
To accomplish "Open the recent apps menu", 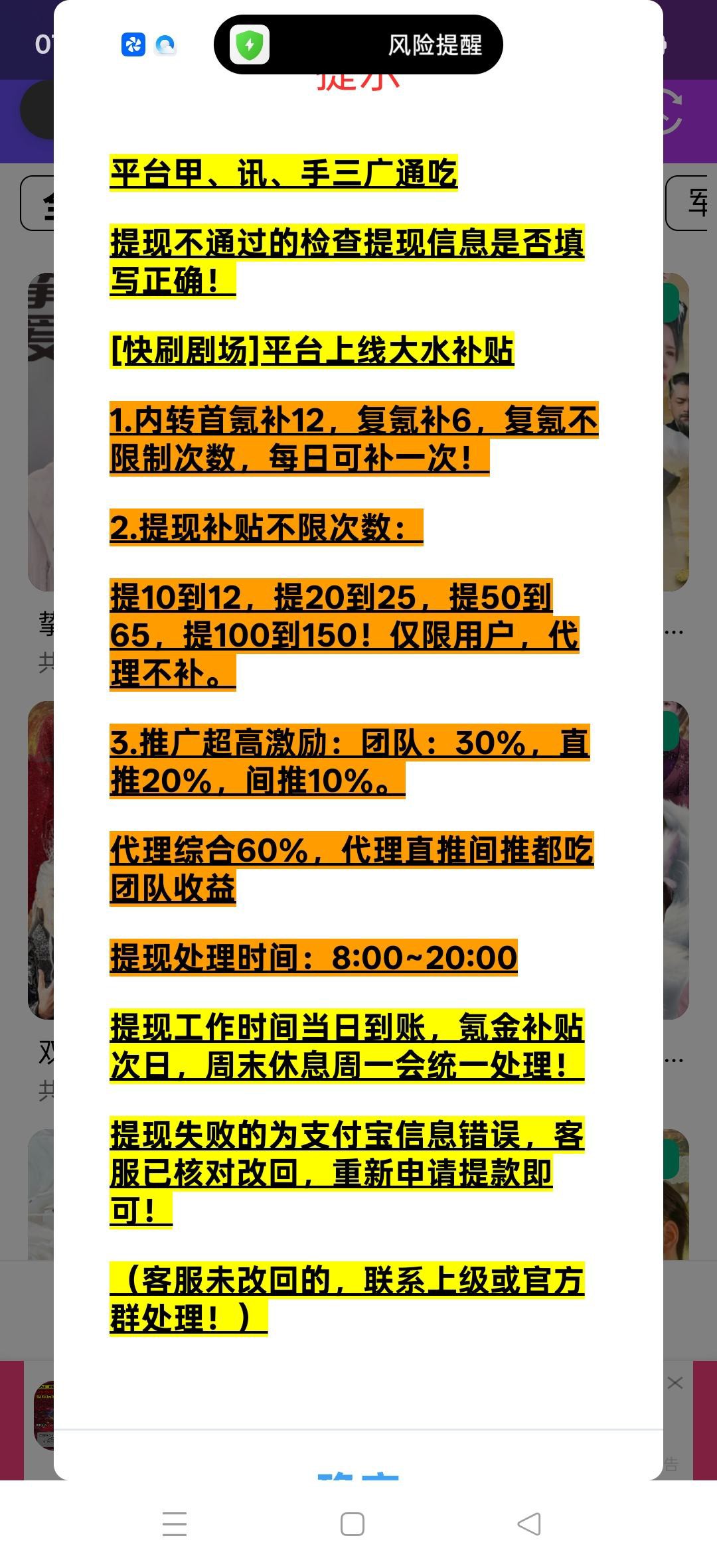I will (x=175, y=1524).
